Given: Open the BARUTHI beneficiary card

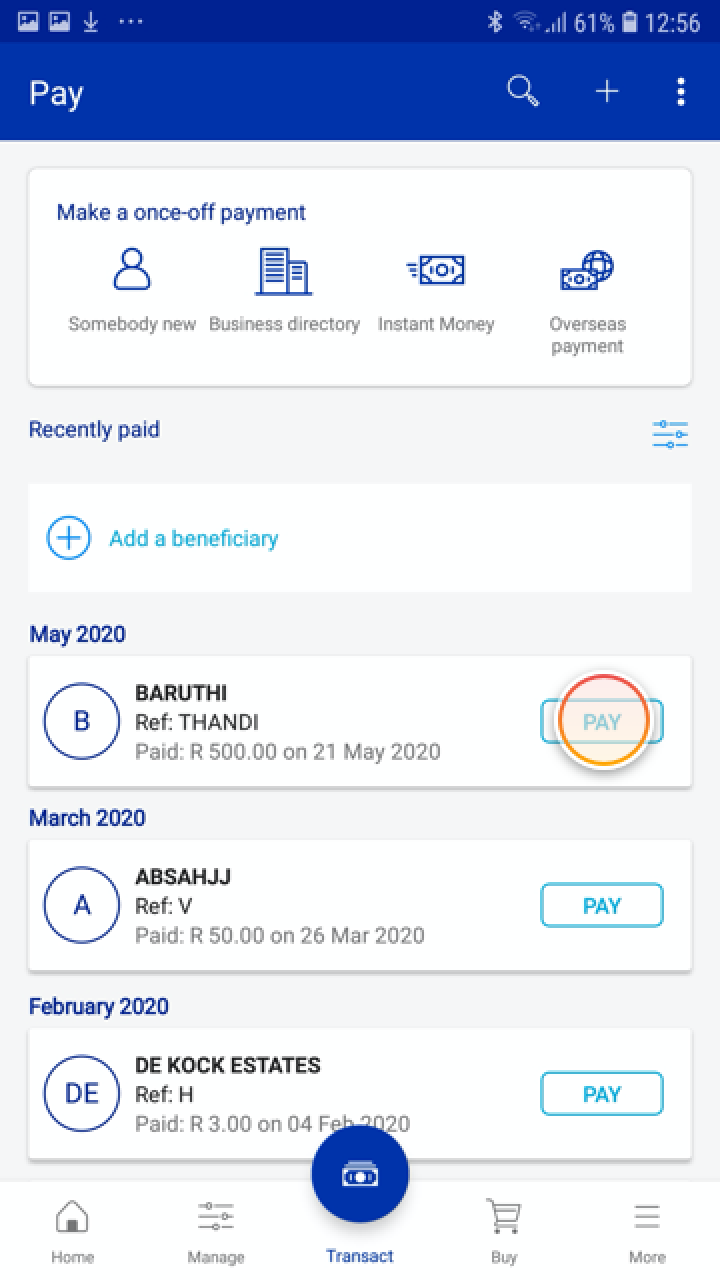Looking at the screenshot, I should (300, 721).
